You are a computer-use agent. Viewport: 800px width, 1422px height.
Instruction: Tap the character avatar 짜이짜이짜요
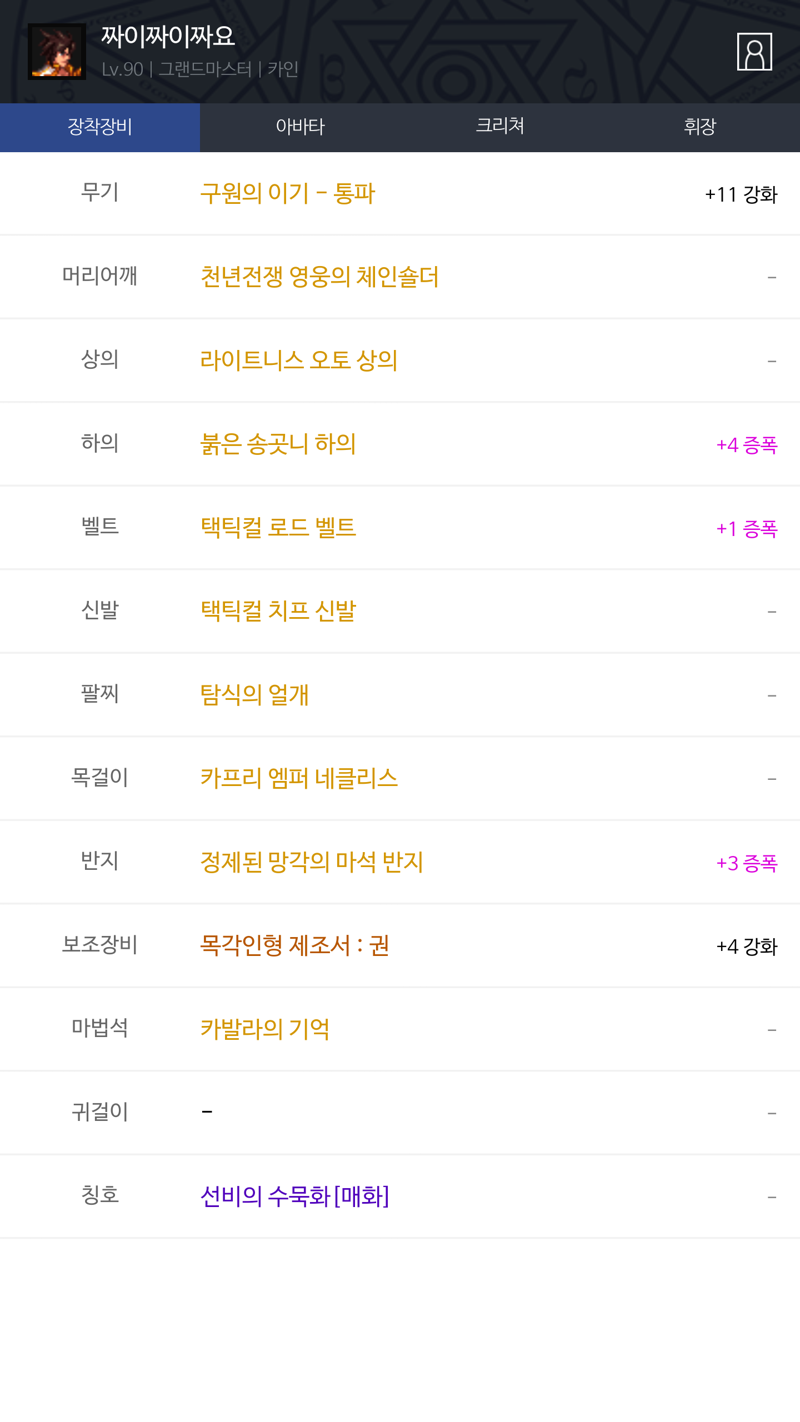tap(56, 52)
